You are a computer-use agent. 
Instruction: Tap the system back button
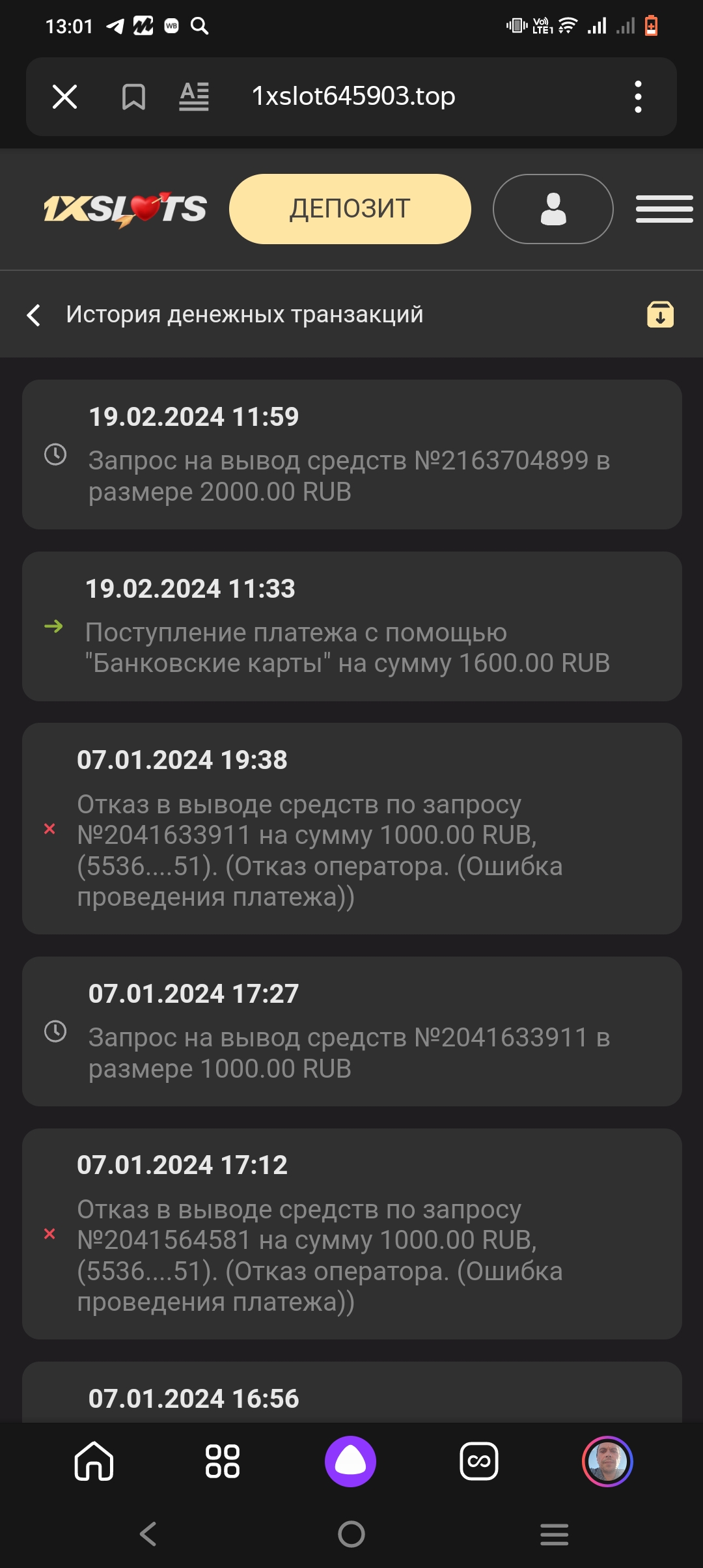point(148,1533)
